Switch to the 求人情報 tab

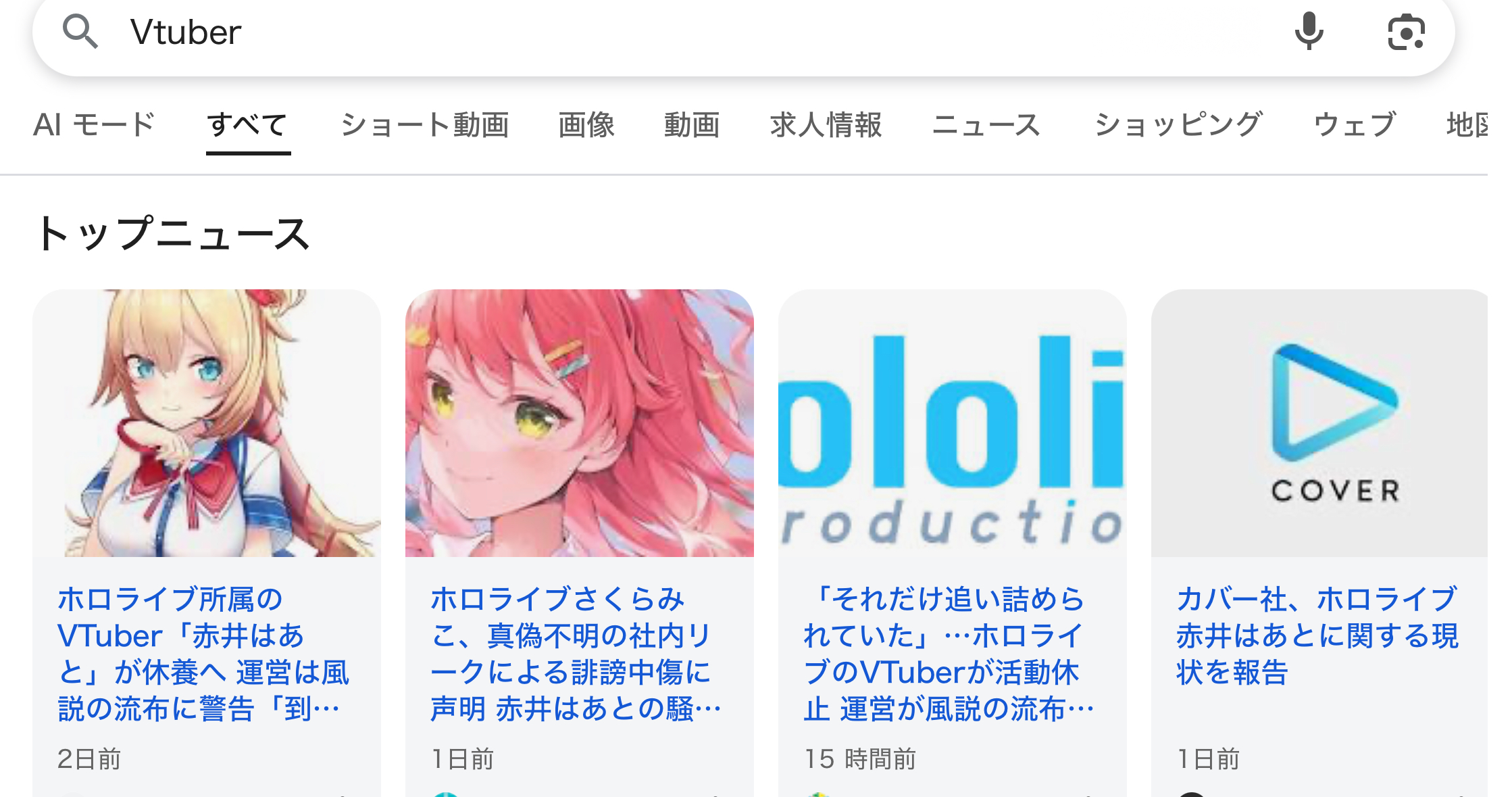pyautogui.click(x=826, y=125)
